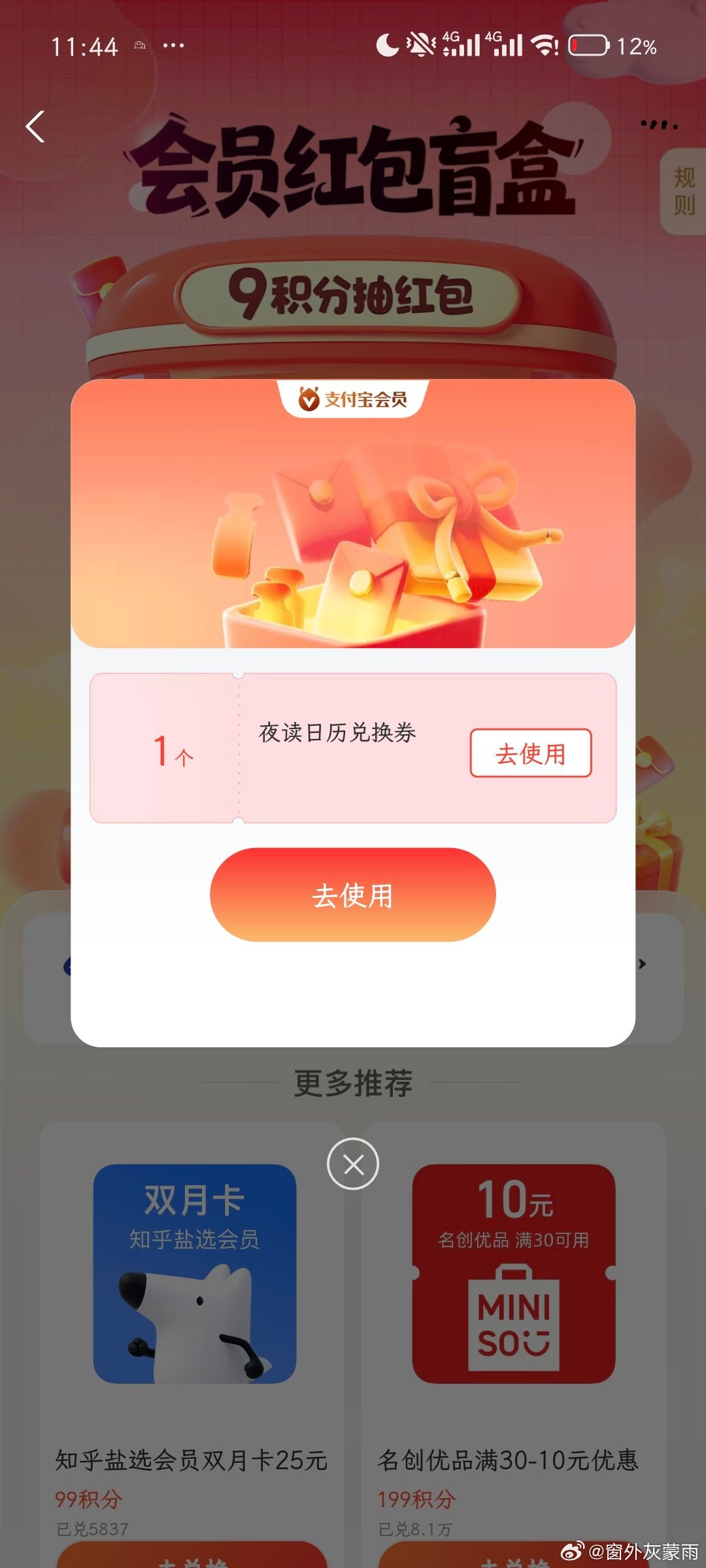Tap the small 去使用 button on the coupon
The image size is (706, 1568).
pos(530,753)
